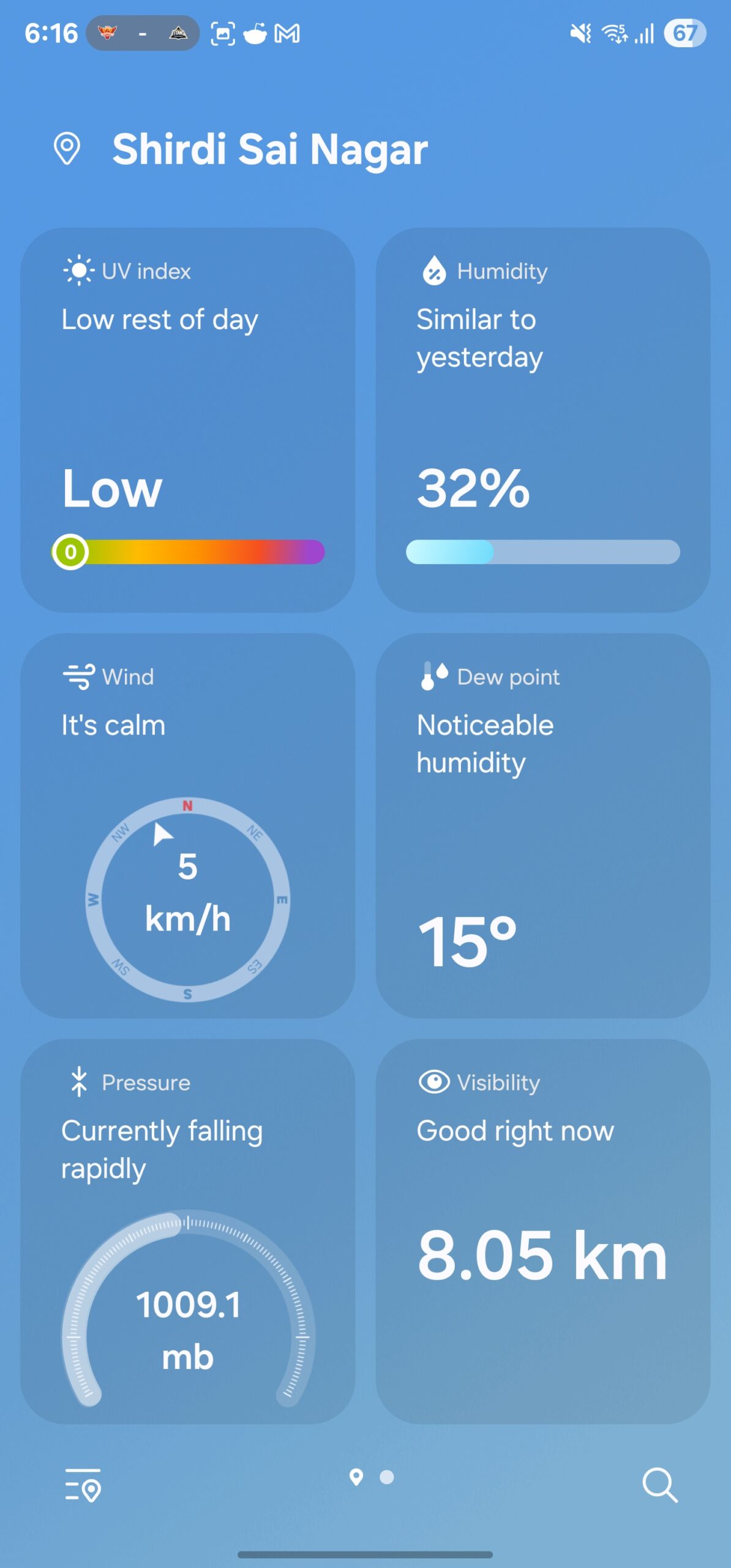Open the Dew point card

click(x=542, y=825)
